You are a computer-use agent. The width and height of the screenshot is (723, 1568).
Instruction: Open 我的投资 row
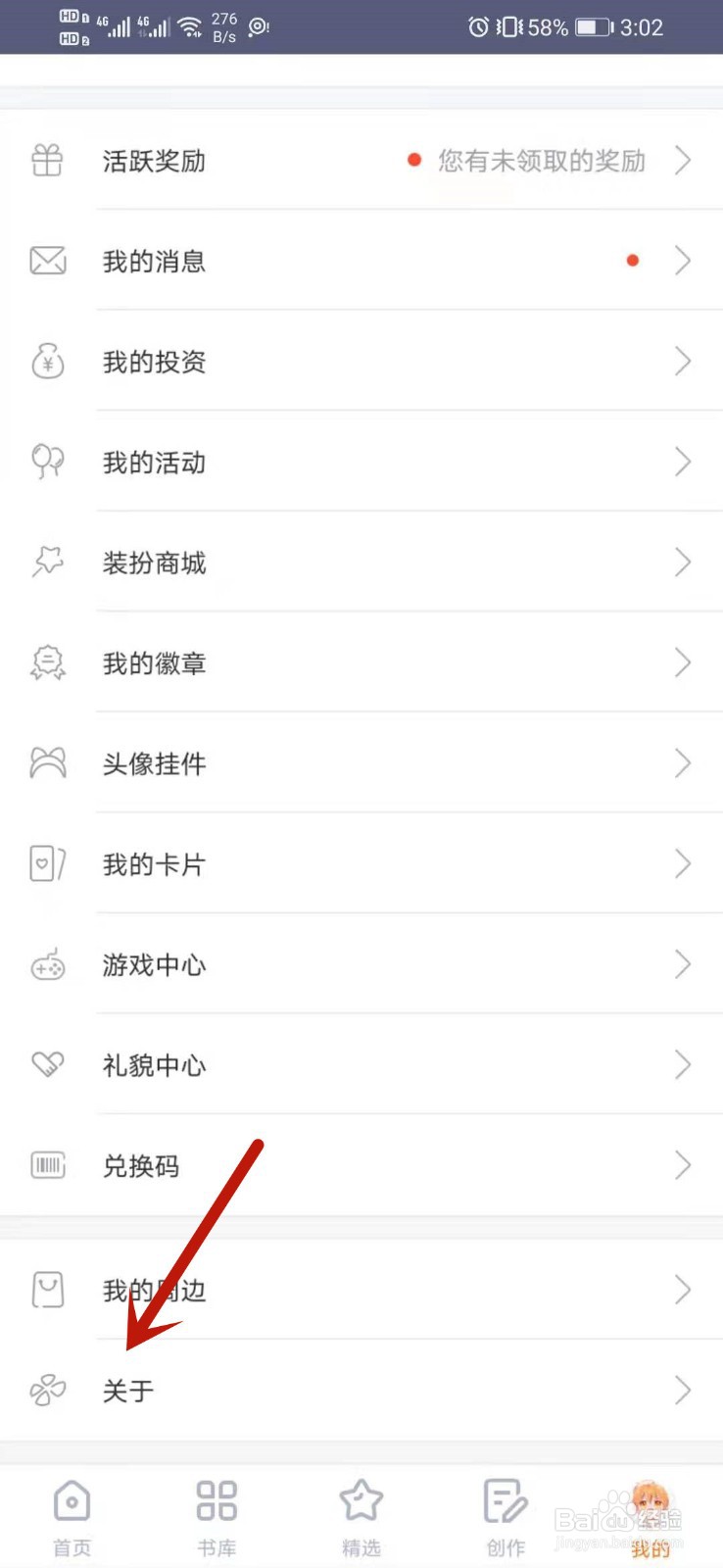[x=361, y=363]
